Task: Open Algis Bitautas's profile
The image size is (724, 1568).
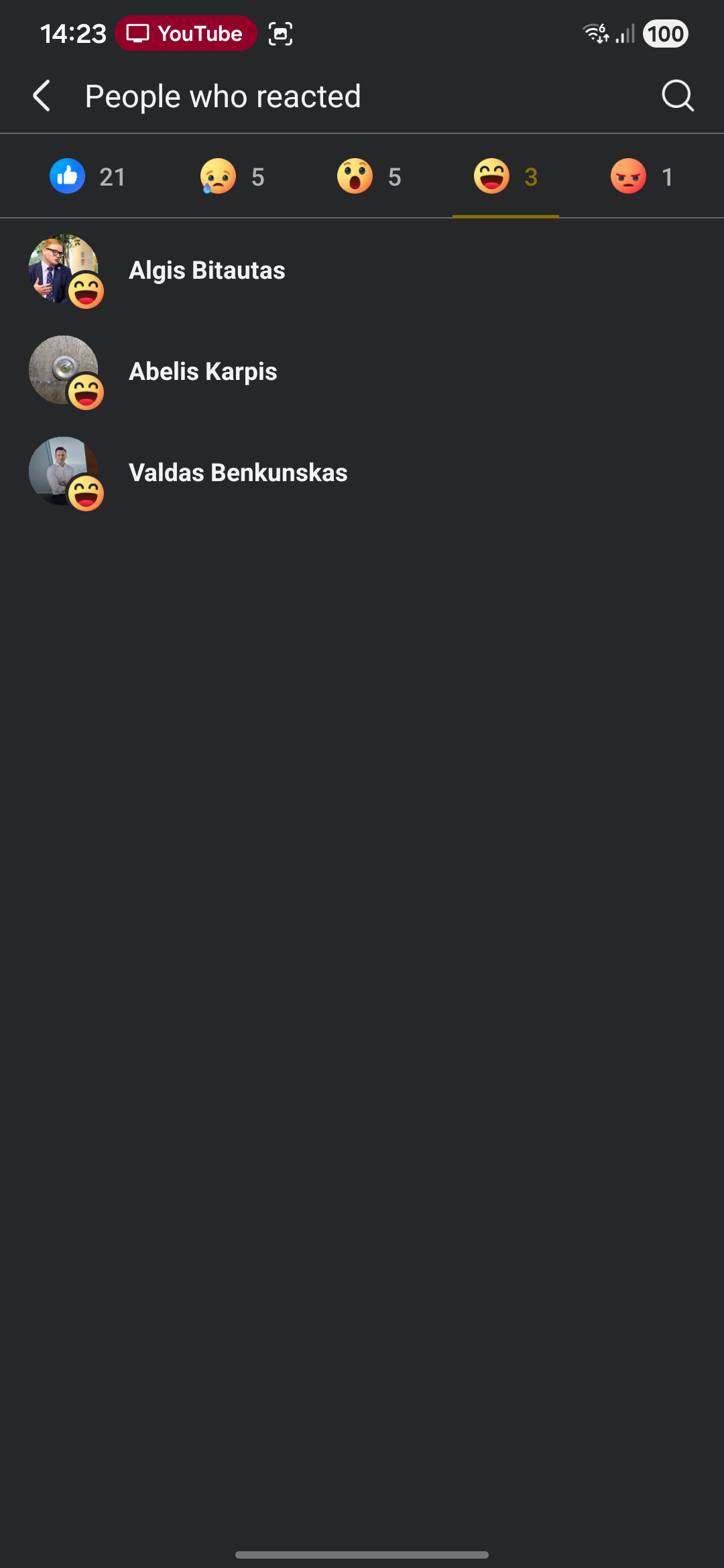Action: click(206, 270)
